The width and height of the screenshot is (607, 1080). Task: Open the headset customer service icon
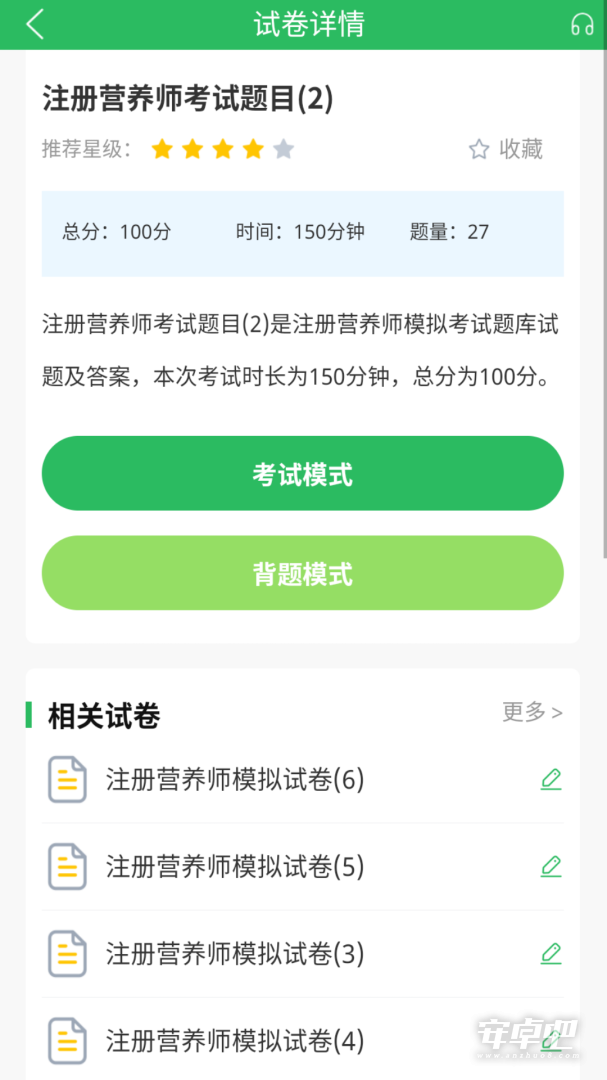coord(582,25)
